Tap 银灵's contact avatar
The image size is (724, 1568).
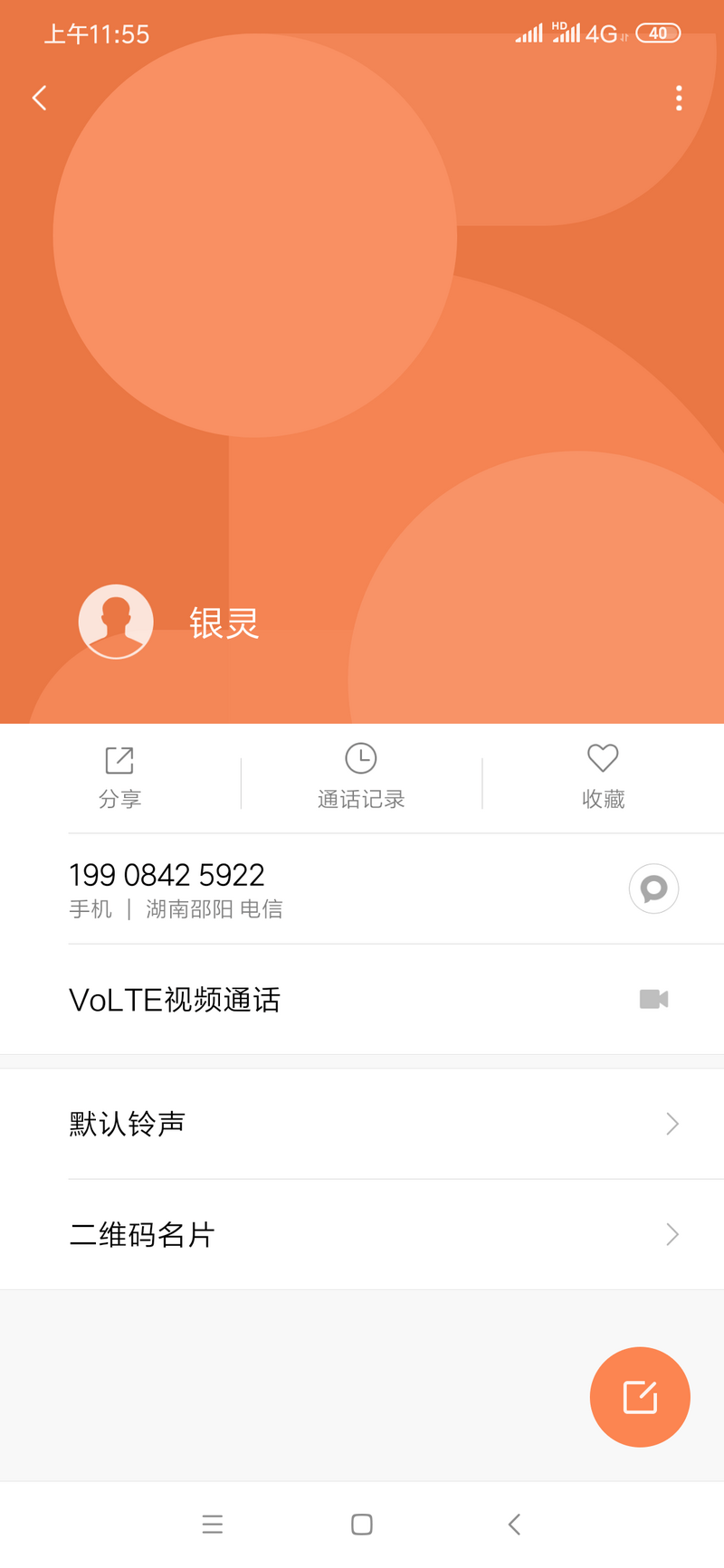(x=116, y=622)
